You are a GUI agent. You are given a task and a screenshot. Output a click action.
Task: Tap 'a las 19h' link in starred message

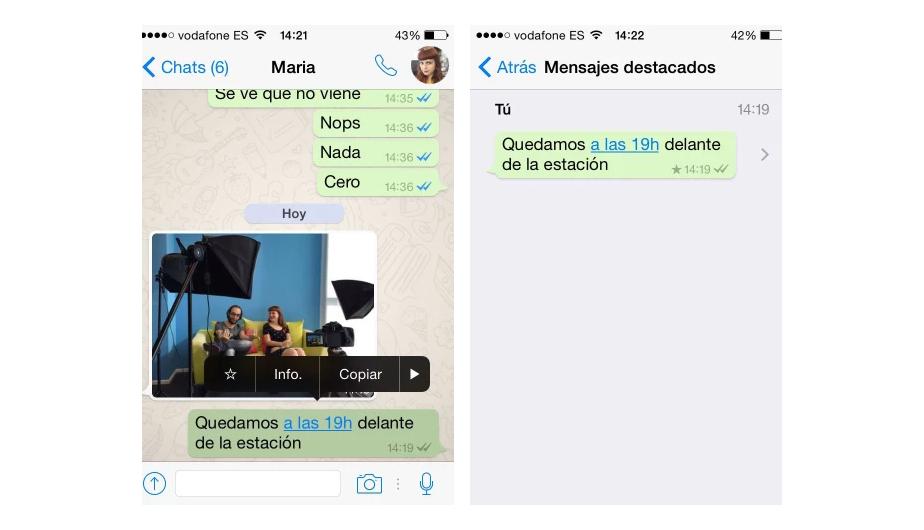624,144
